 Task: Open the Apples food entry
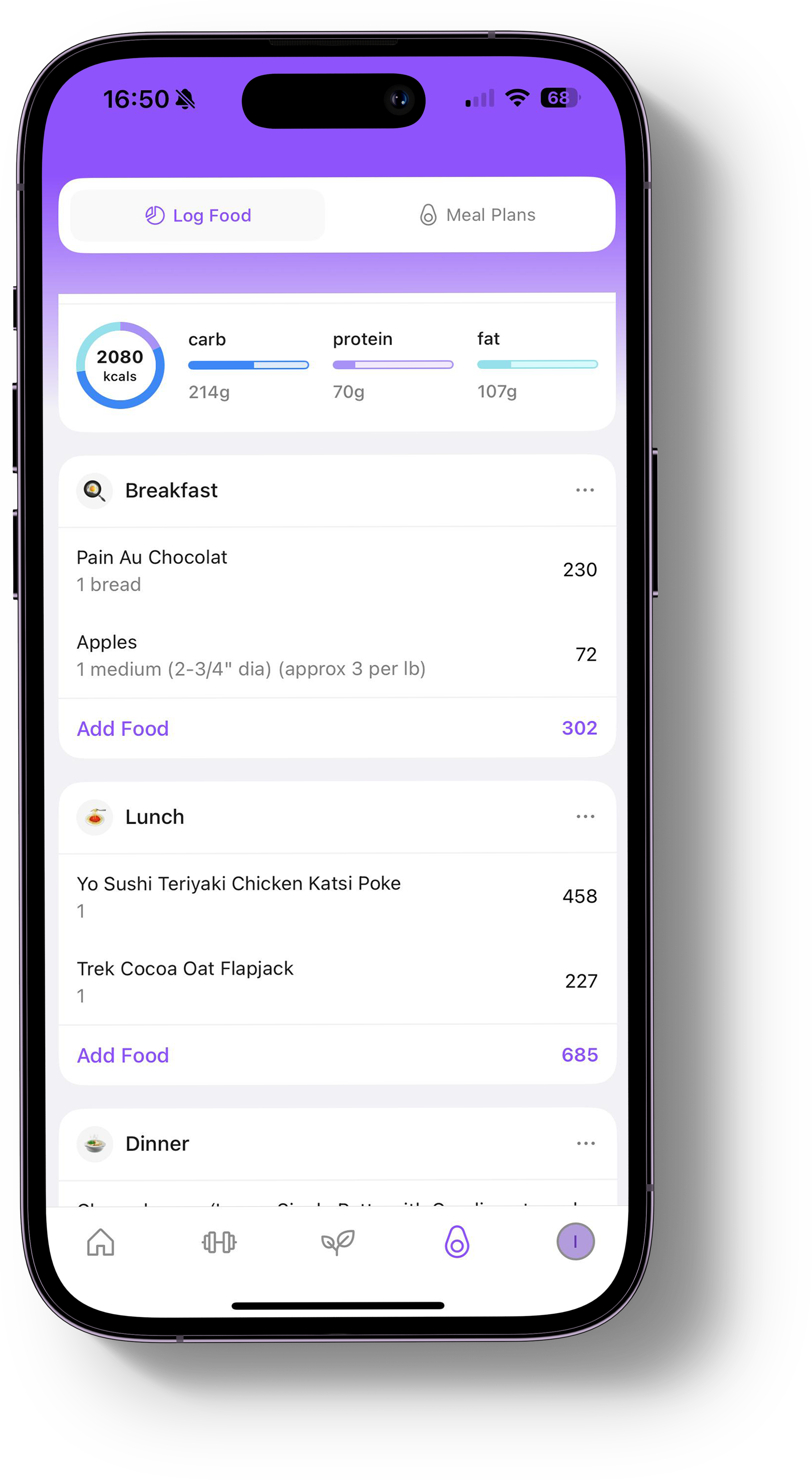(x=336, y=655)
